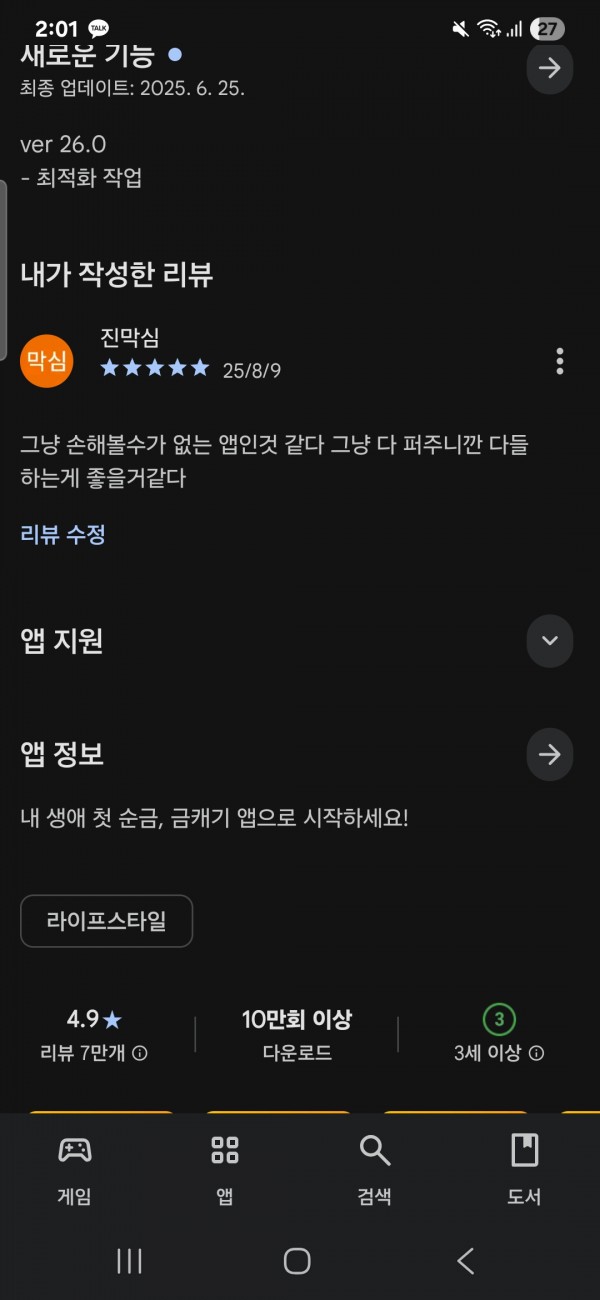
Task: Go to the home screen
Action: (297, 1261)
